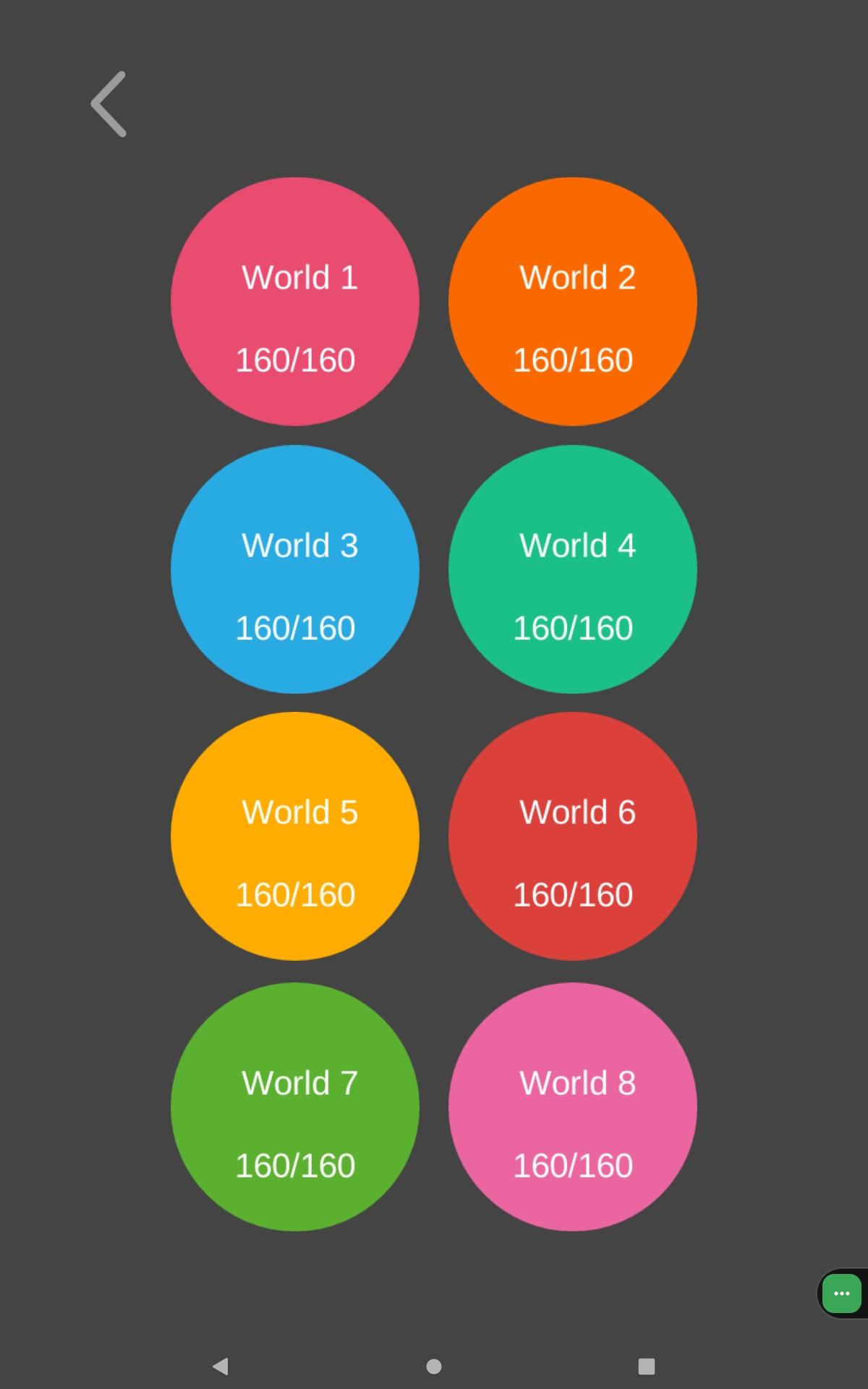Select the pink World 8 circle
Image resolution: width=868 pixels, height=1389 pixels.
(573, 1107)
